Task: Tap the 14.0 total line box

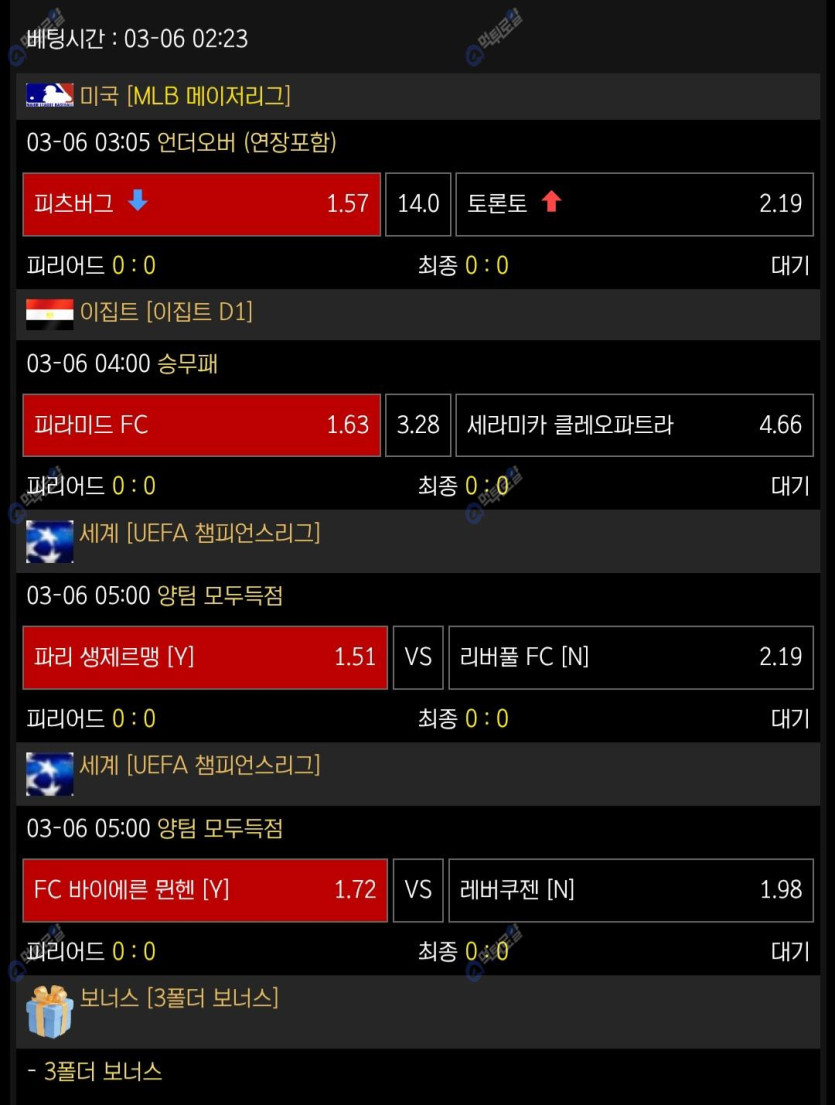Action: tap(418, 204)
